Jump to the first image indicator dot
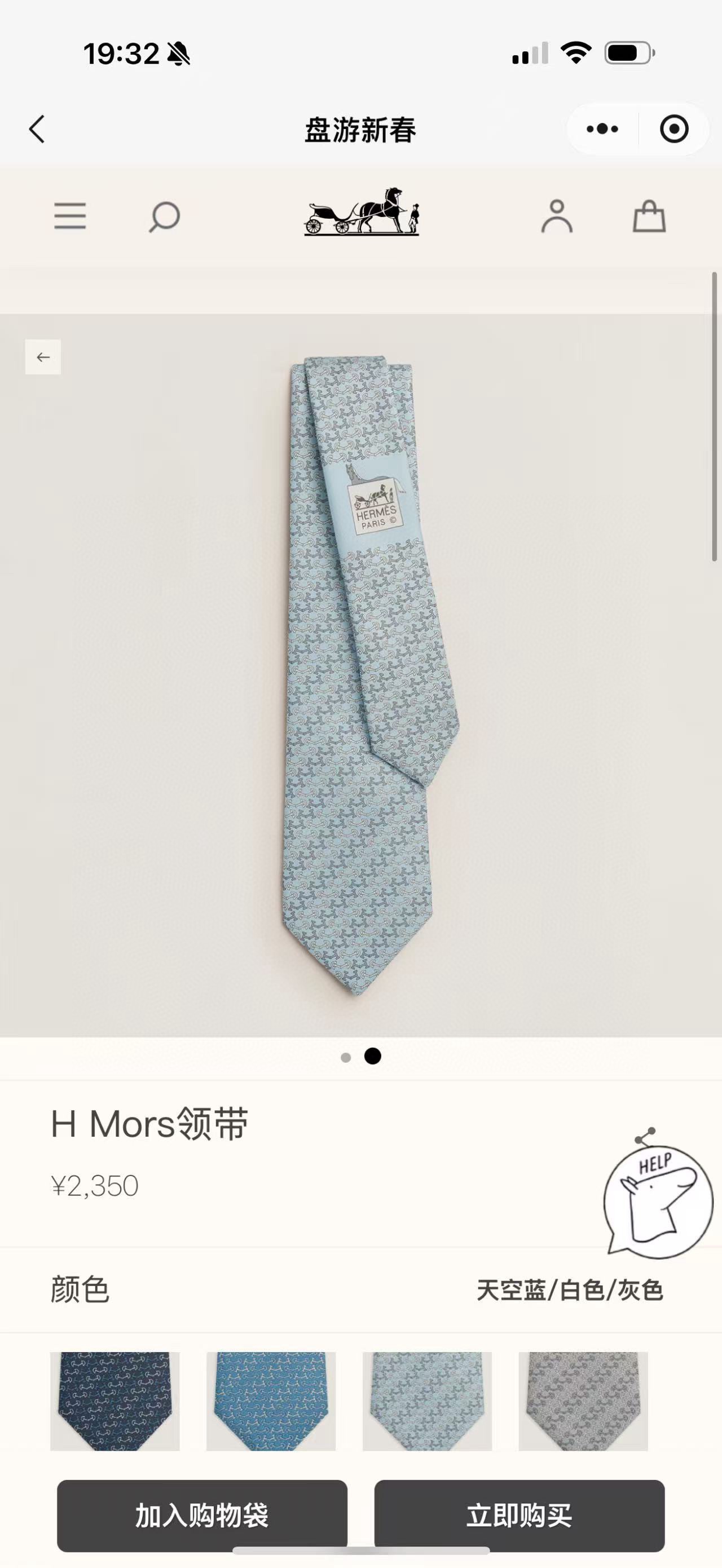The height and width of the screenshot is (1568, 722). pos(346,1057)
